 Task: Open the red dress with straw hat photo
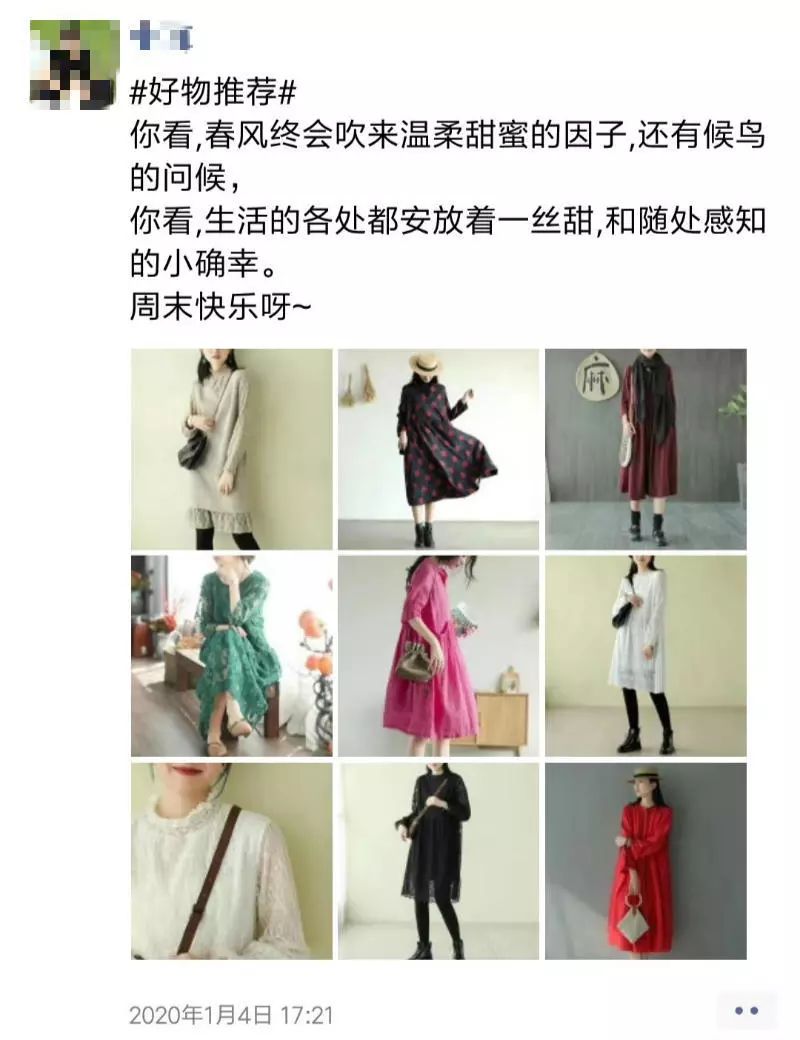[x=645, y=861]
